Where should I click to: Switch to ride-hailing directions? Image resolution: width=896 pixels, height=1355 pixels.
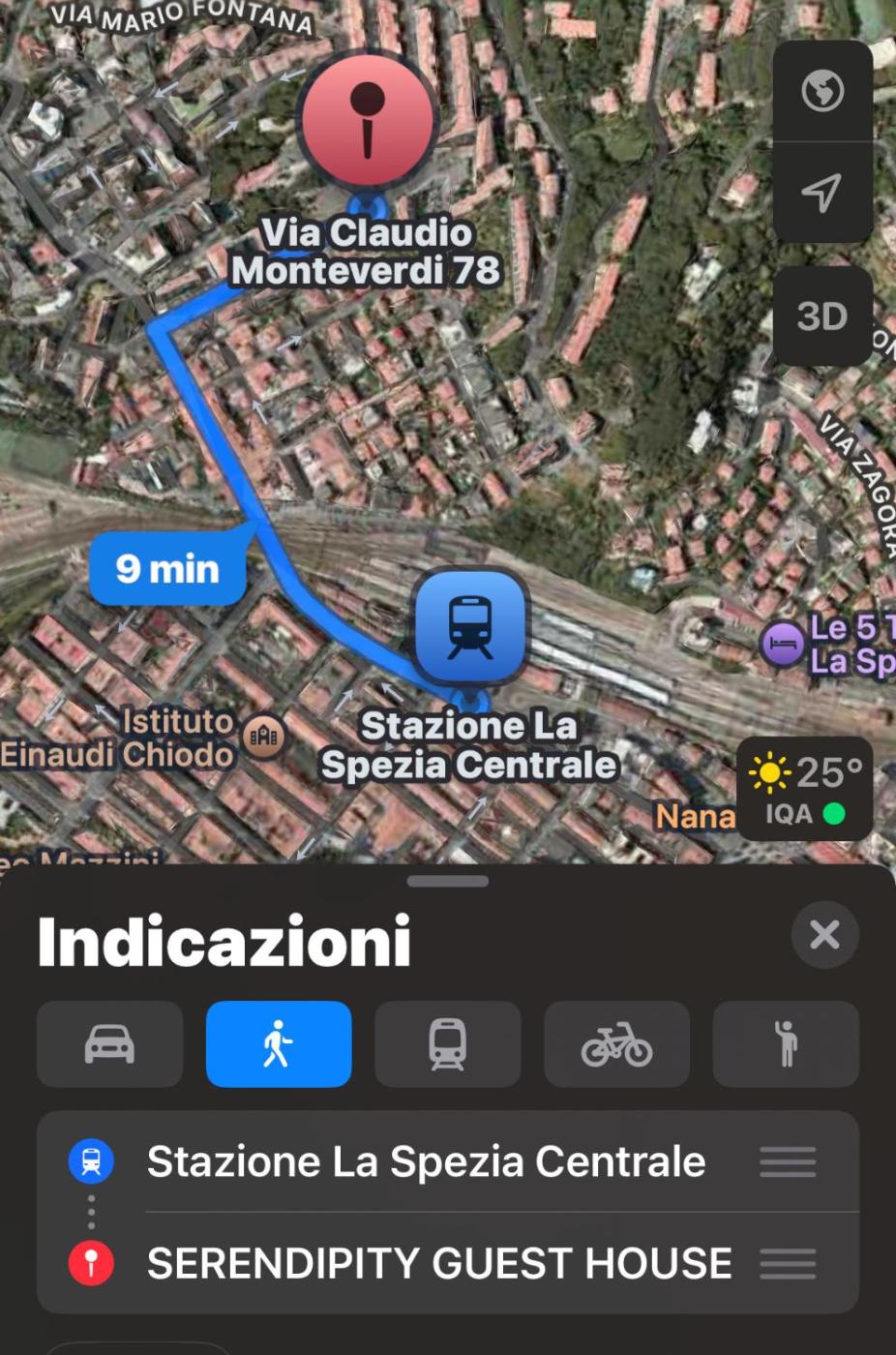coord(786,1044)
